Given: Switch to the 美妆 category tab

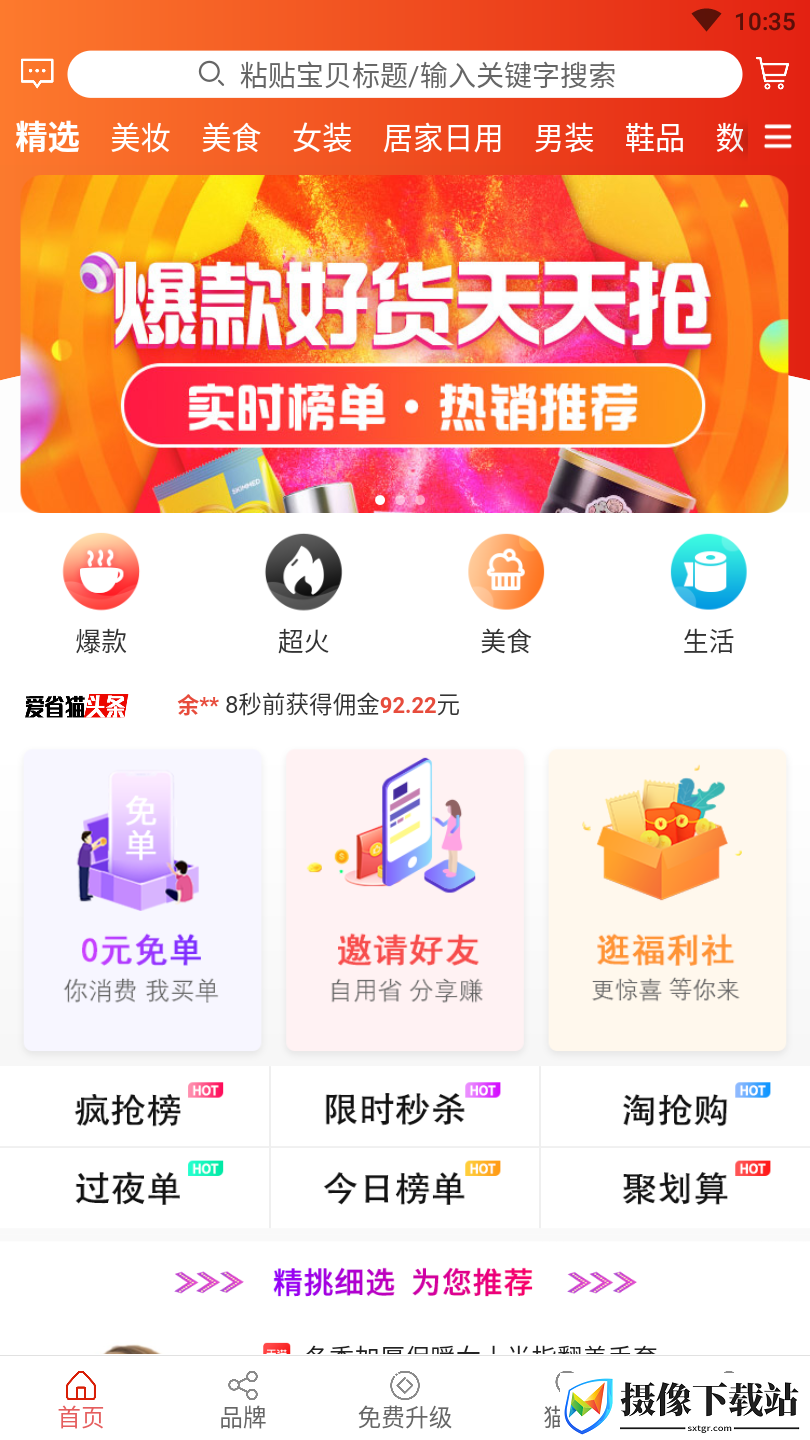Looking at the screenshot, I should point(140,138).
